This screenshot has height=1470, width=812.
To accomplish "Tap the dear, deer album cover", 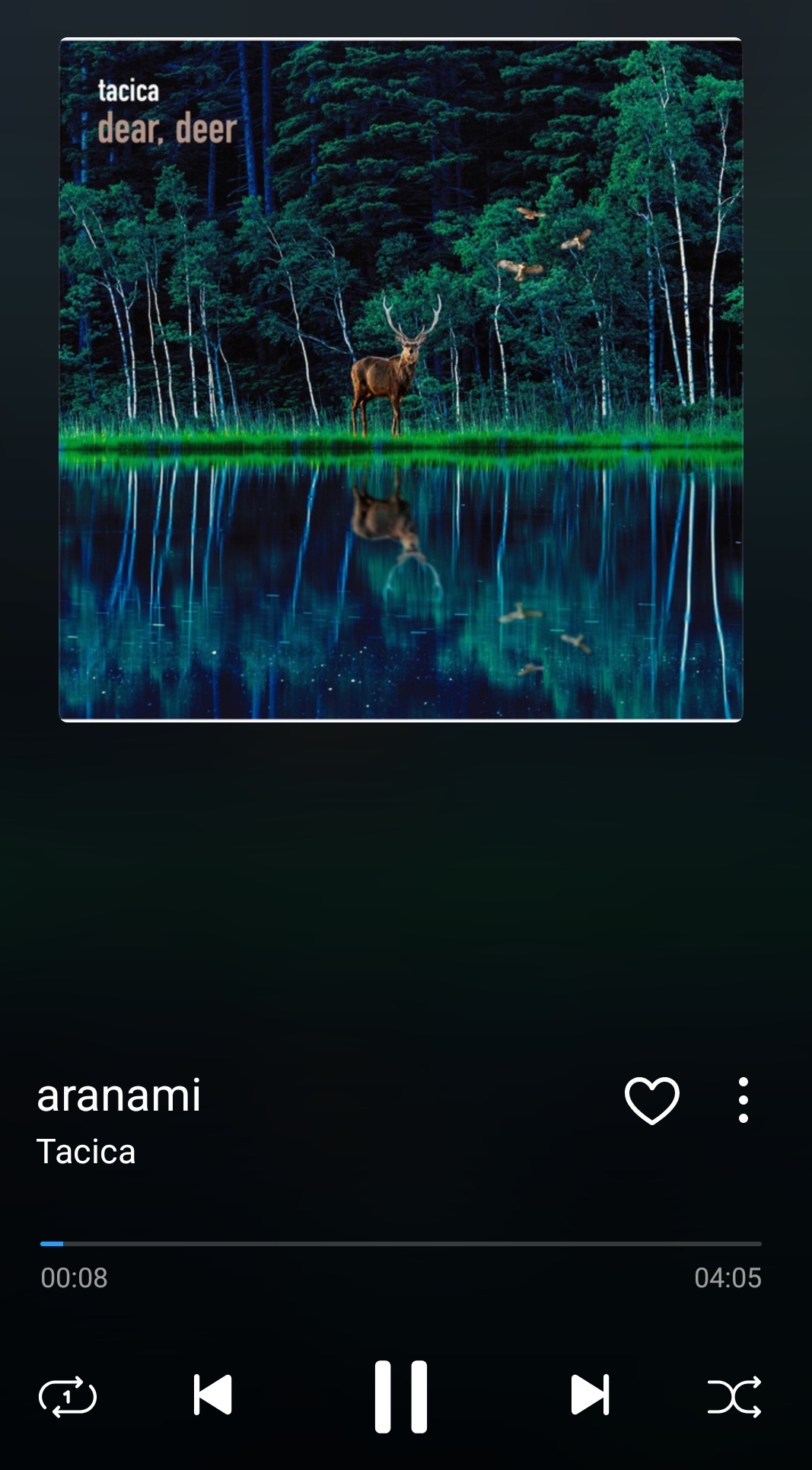I will click(401, 379).
